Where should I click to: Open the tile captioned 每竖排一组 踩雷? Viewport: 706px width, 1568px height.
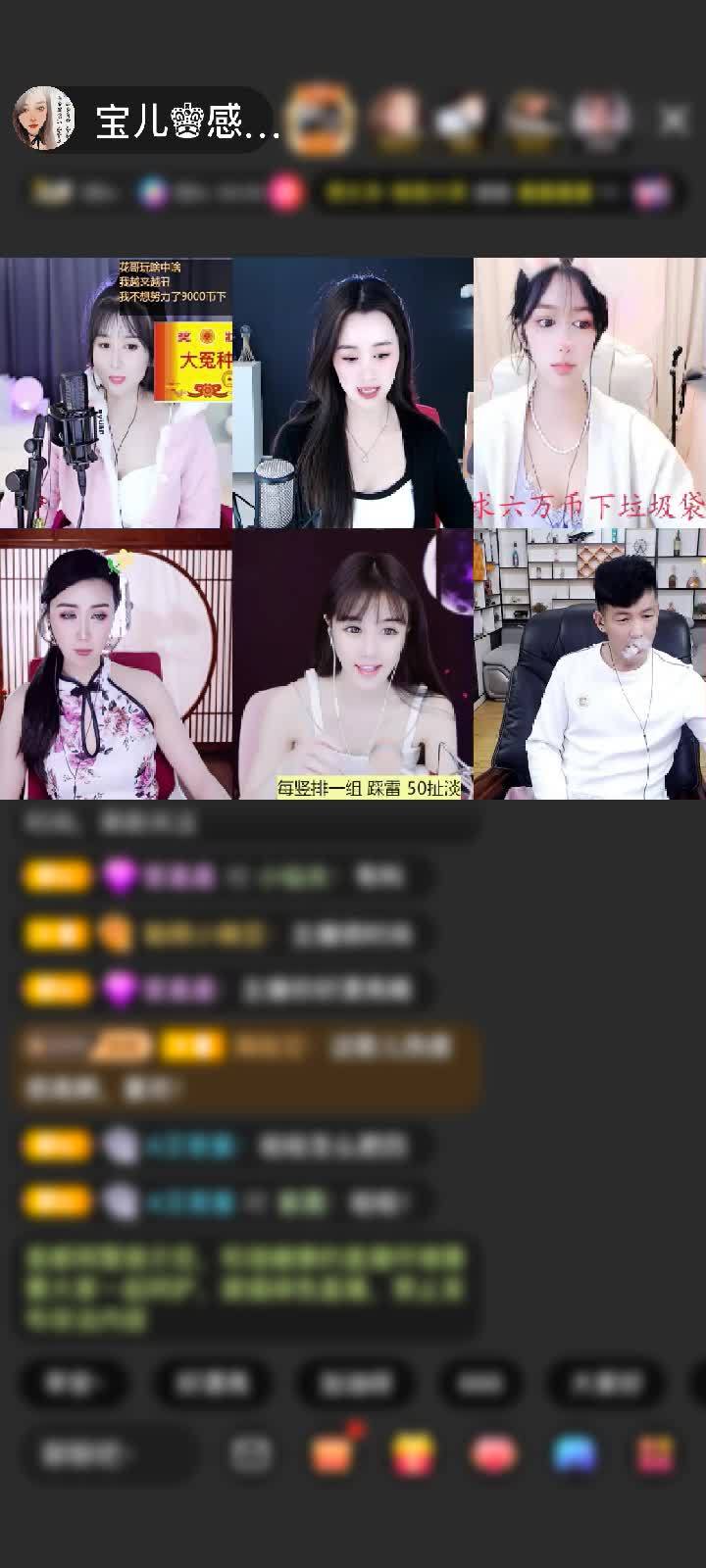click(353, 664)
